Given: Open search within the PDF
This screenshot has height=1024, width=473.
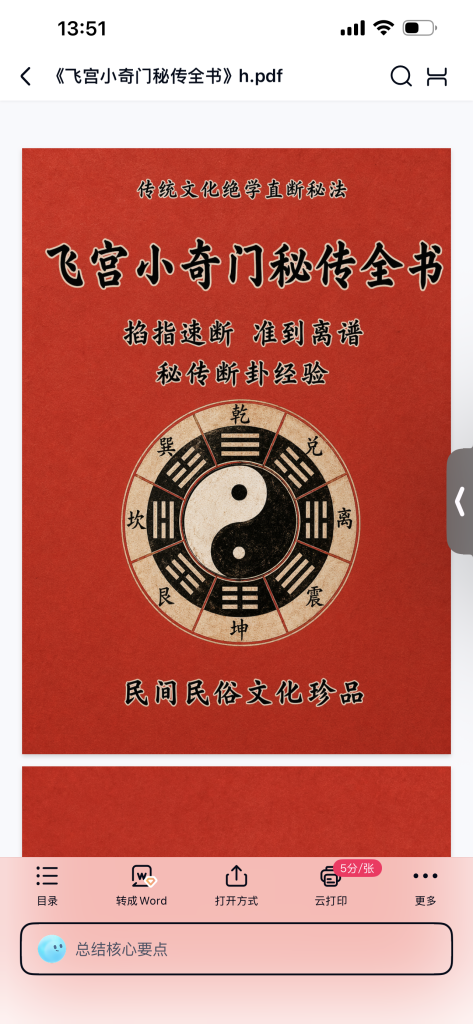Looking at the screenshot, I should 401,76.
